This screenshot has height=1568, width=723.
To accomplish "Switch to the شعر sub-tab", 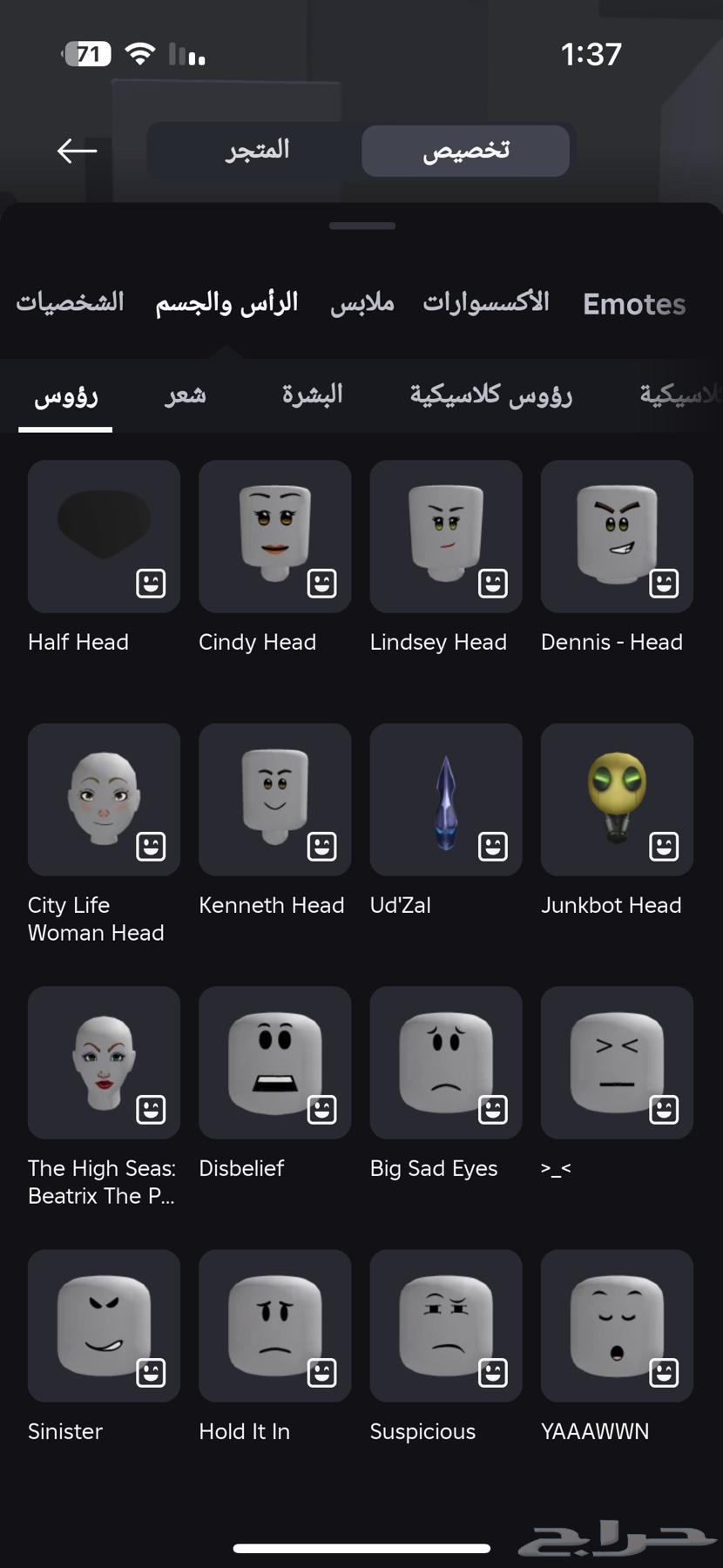I will coord(186,395).
